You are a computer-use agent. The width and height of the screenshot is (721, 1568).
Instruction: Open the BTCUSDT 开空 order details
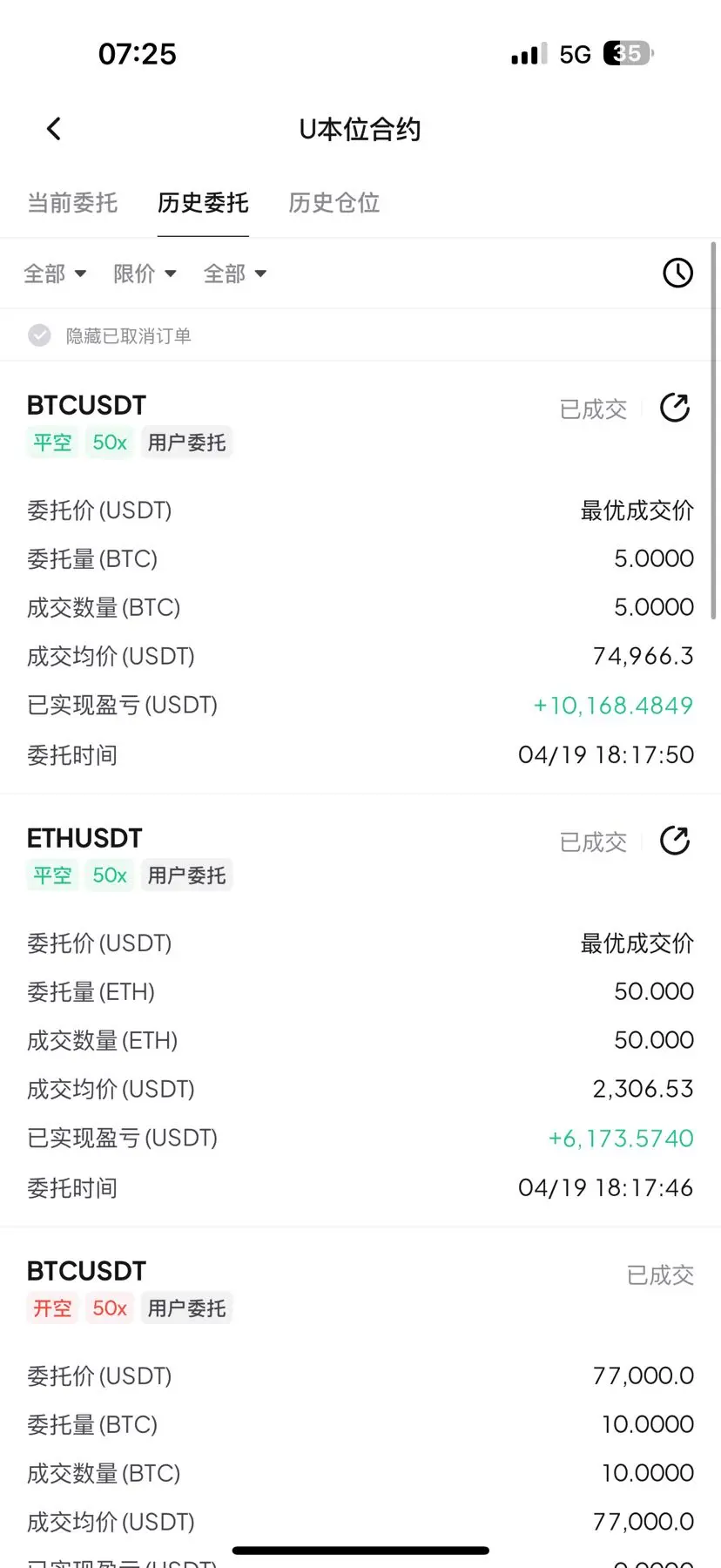[86, 1271]
